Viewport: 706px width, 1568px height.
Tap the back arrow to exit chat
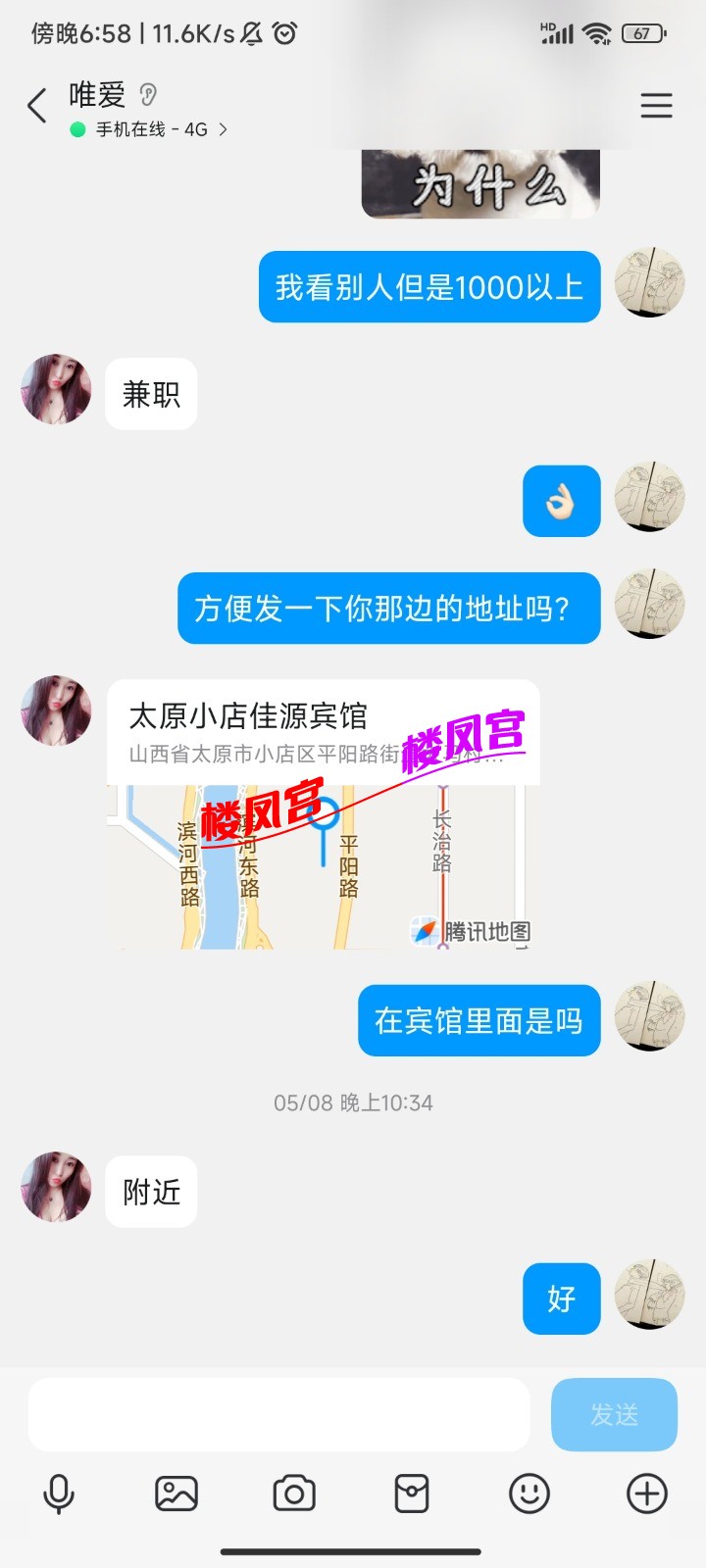pos(37,105)
